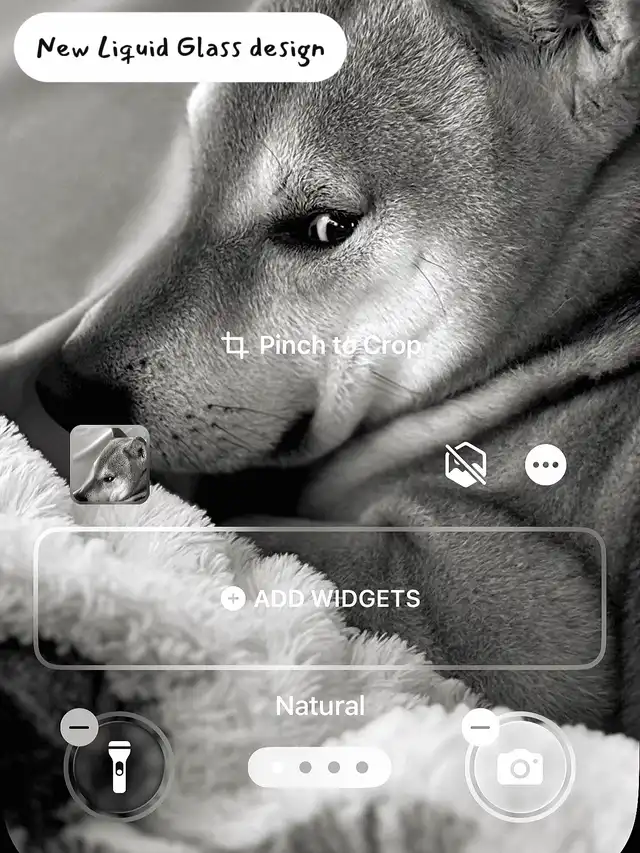Open the photo picker thumbnail
This screenshot has width=640, height=853.
pos(110,464)
